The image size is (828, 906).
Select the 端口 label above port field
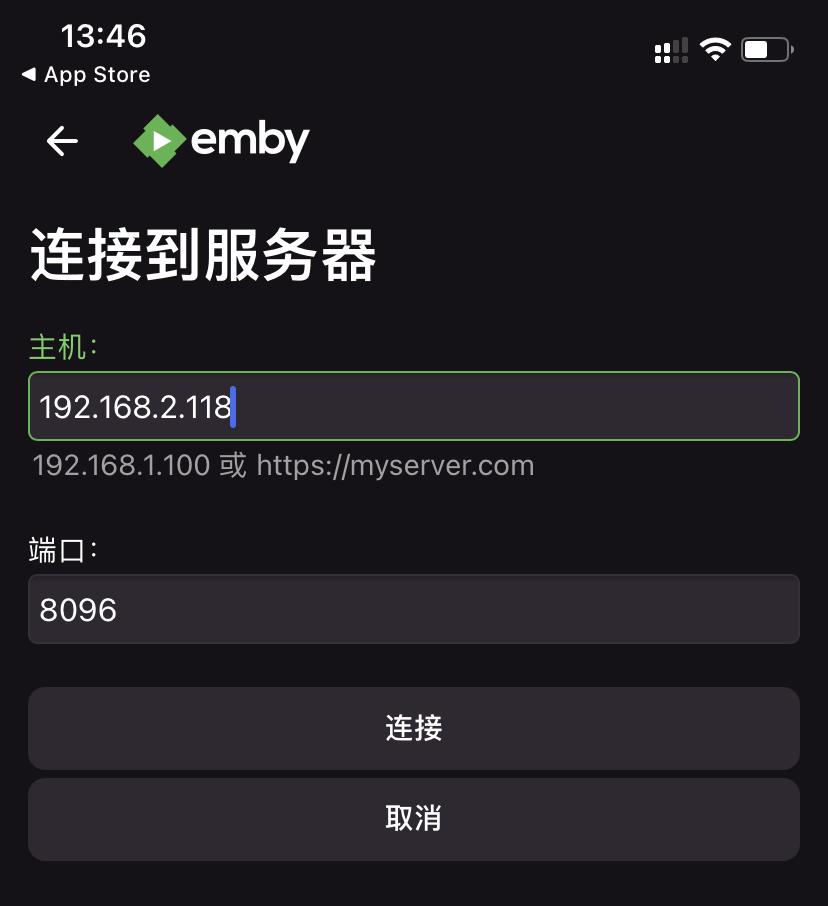[x=57, y=549]
